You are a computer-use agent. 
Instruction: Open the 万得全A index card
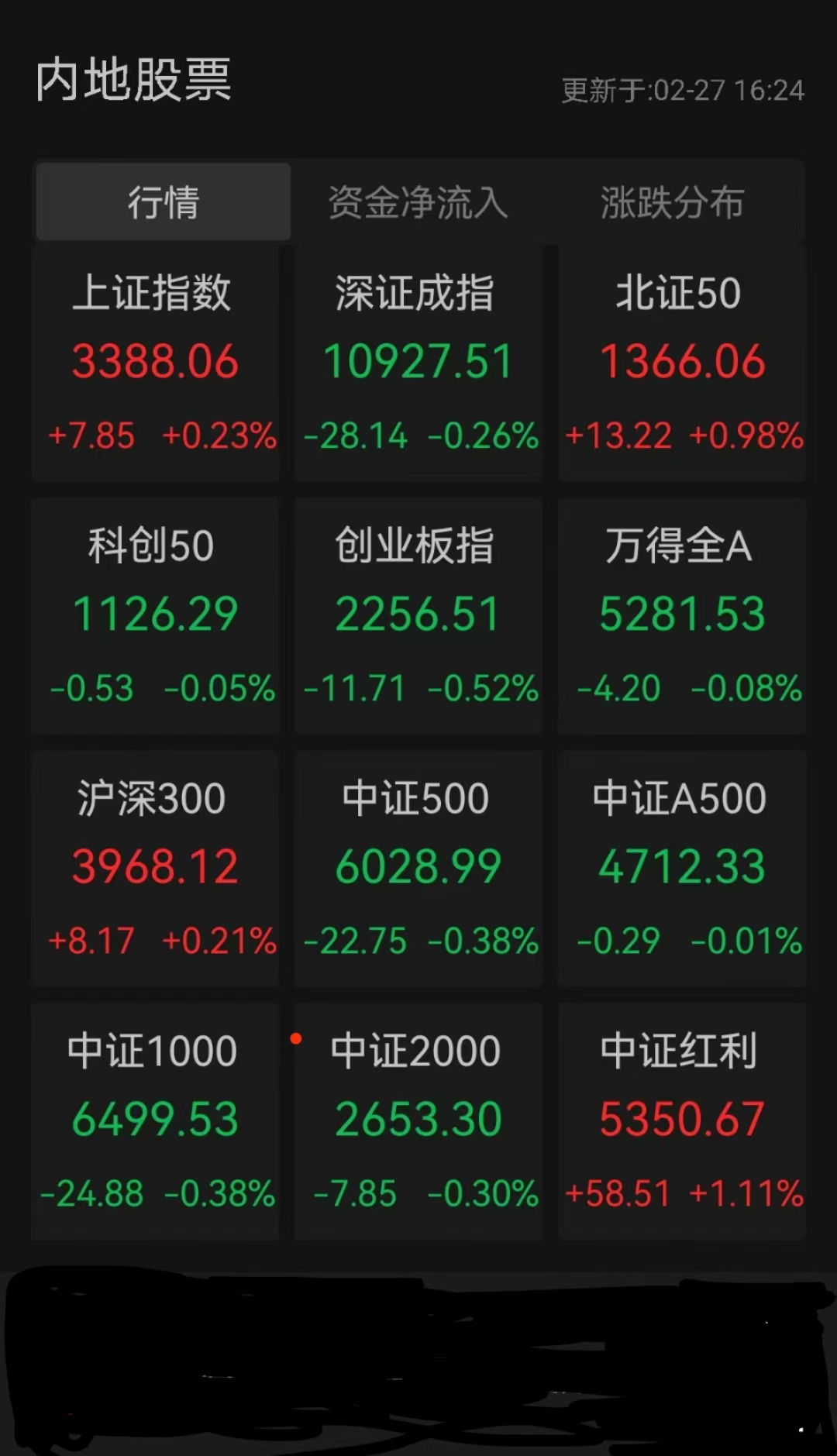(682, 615)
